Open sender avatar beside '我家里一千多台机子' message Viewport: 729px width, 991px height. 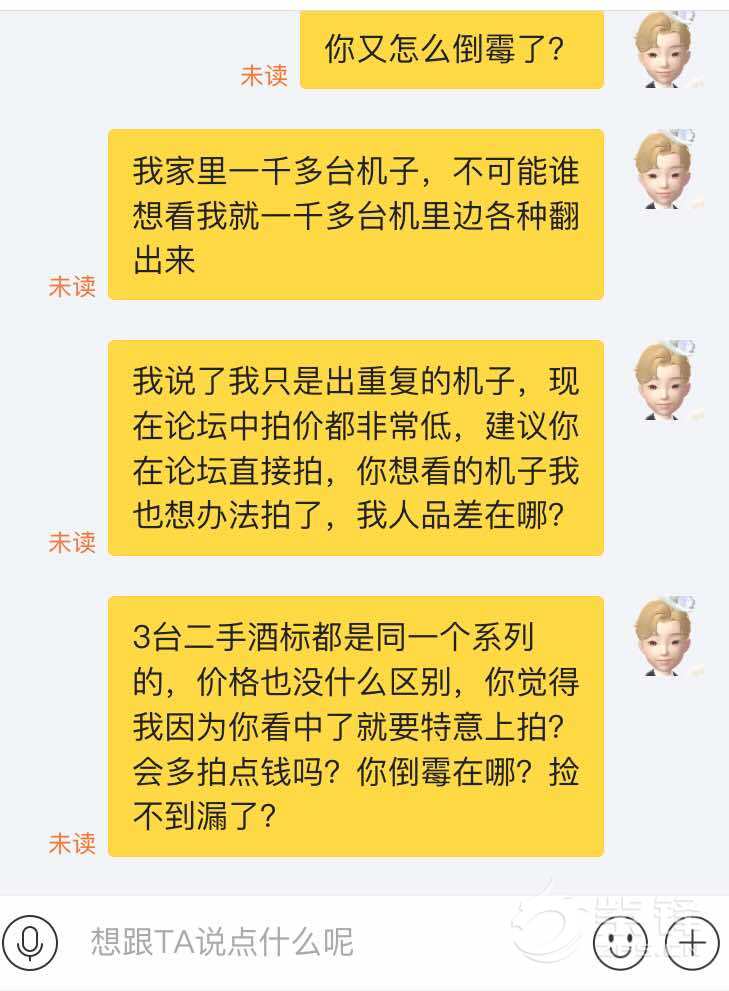tap(663, 169)
